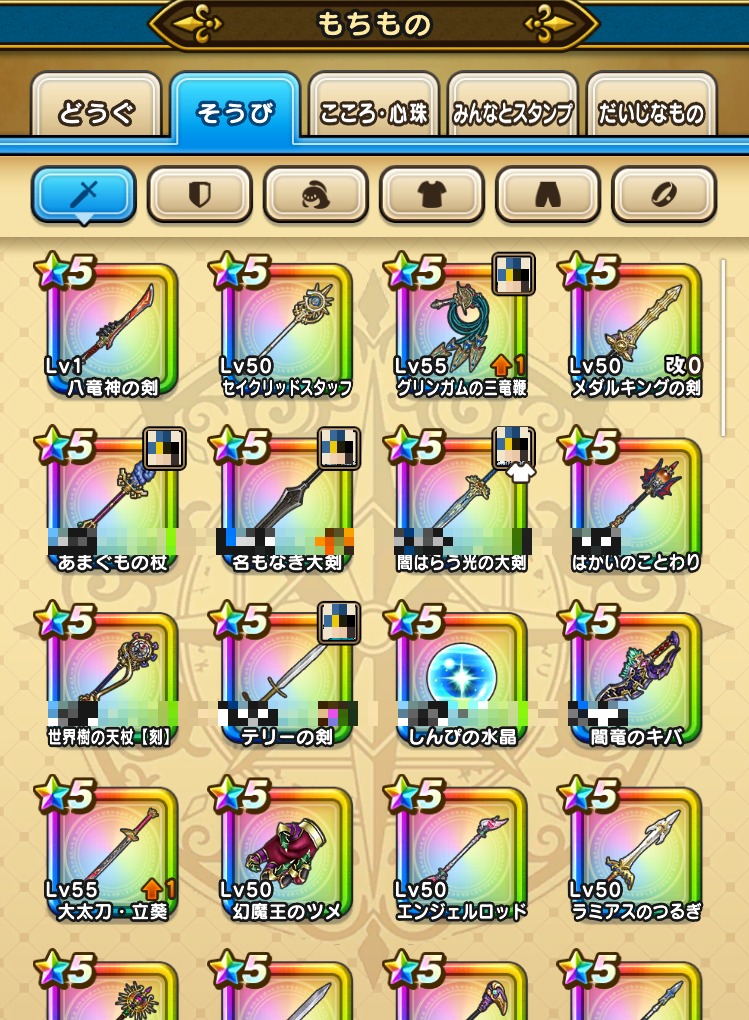
Task: View メダルキングの剣 details
Action: (x=635, y=328)
